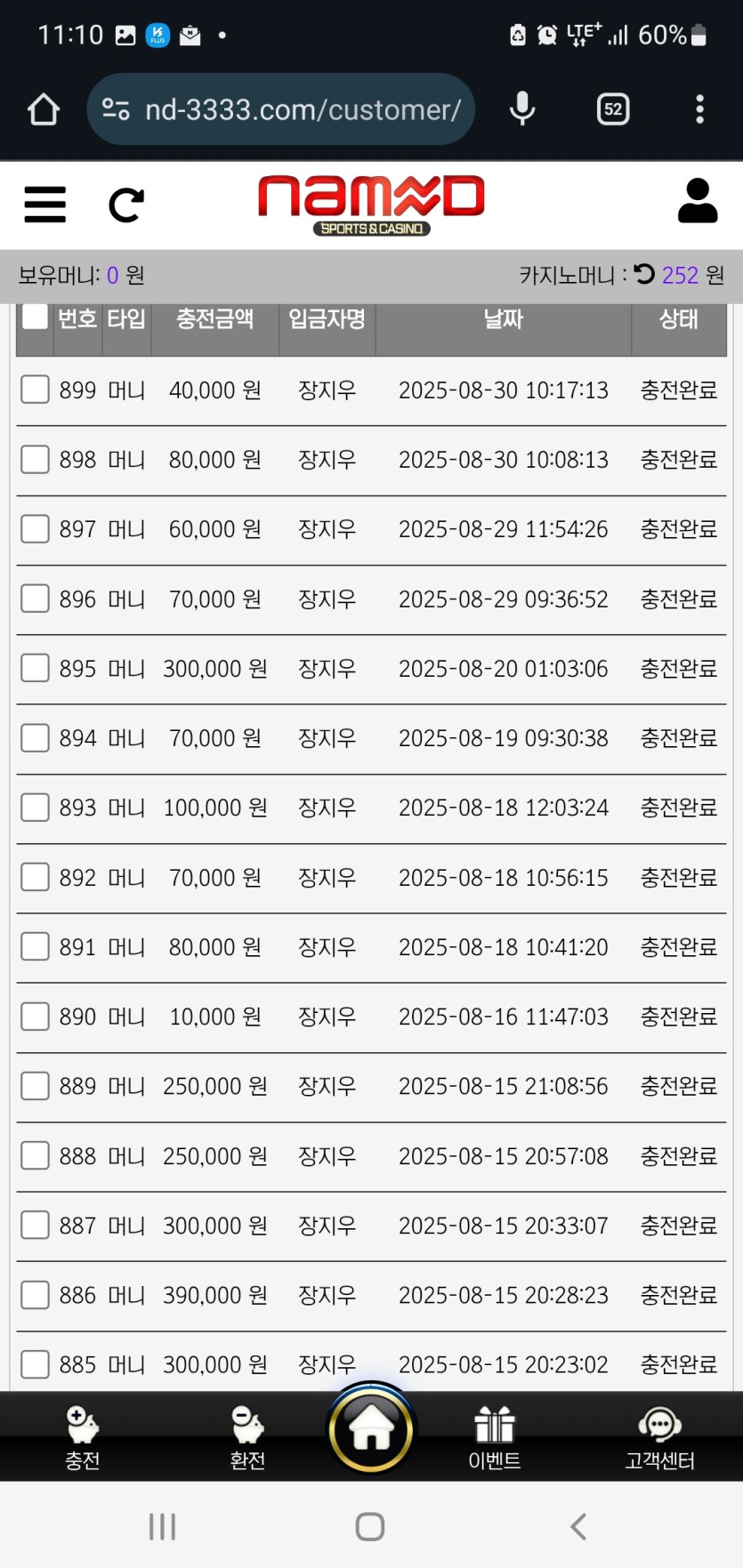Open the browser tab switcher

(x=613, y=109)
